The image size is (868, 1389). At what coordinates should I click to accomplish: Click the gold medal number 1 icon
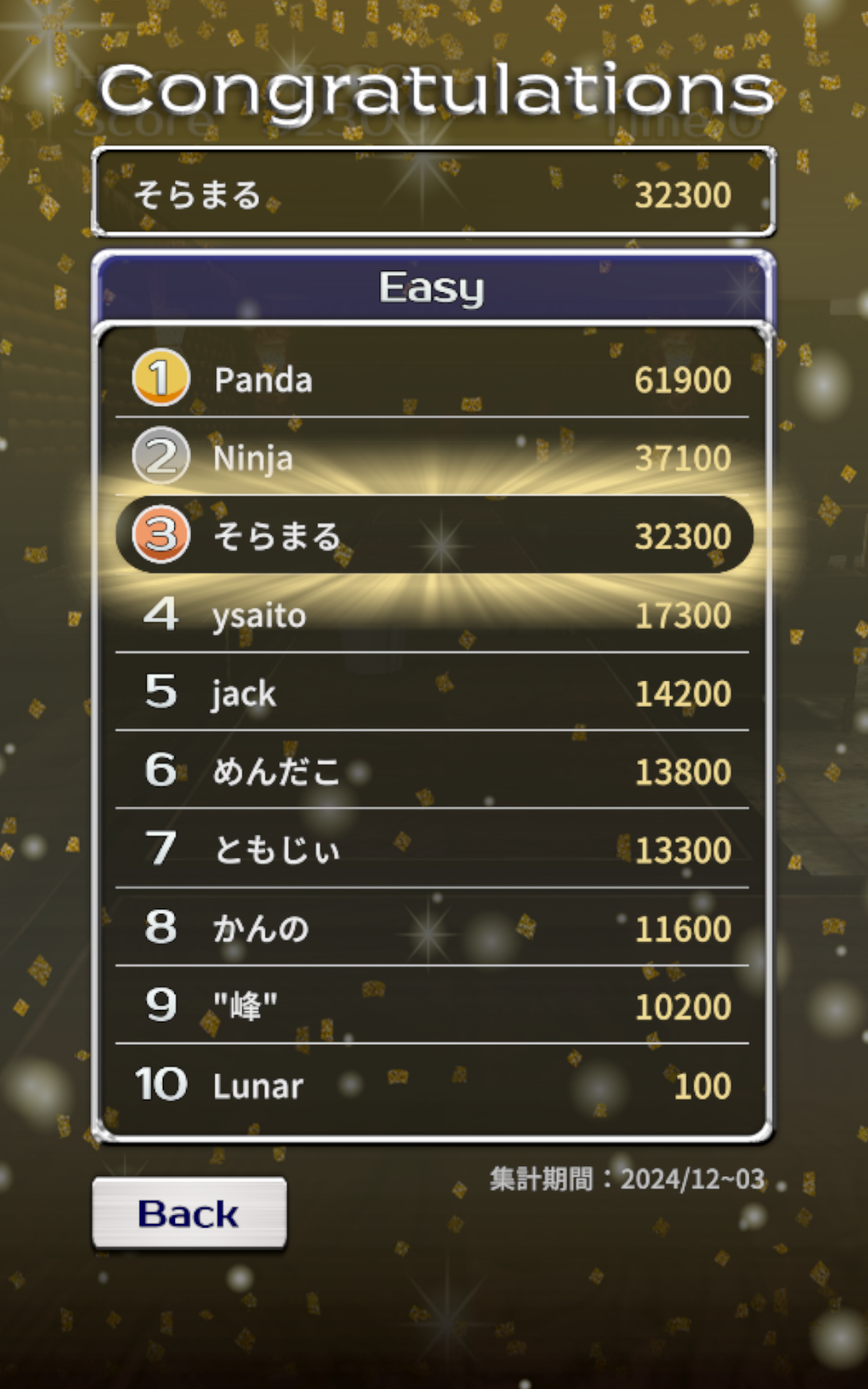click(x=161, y=380)
